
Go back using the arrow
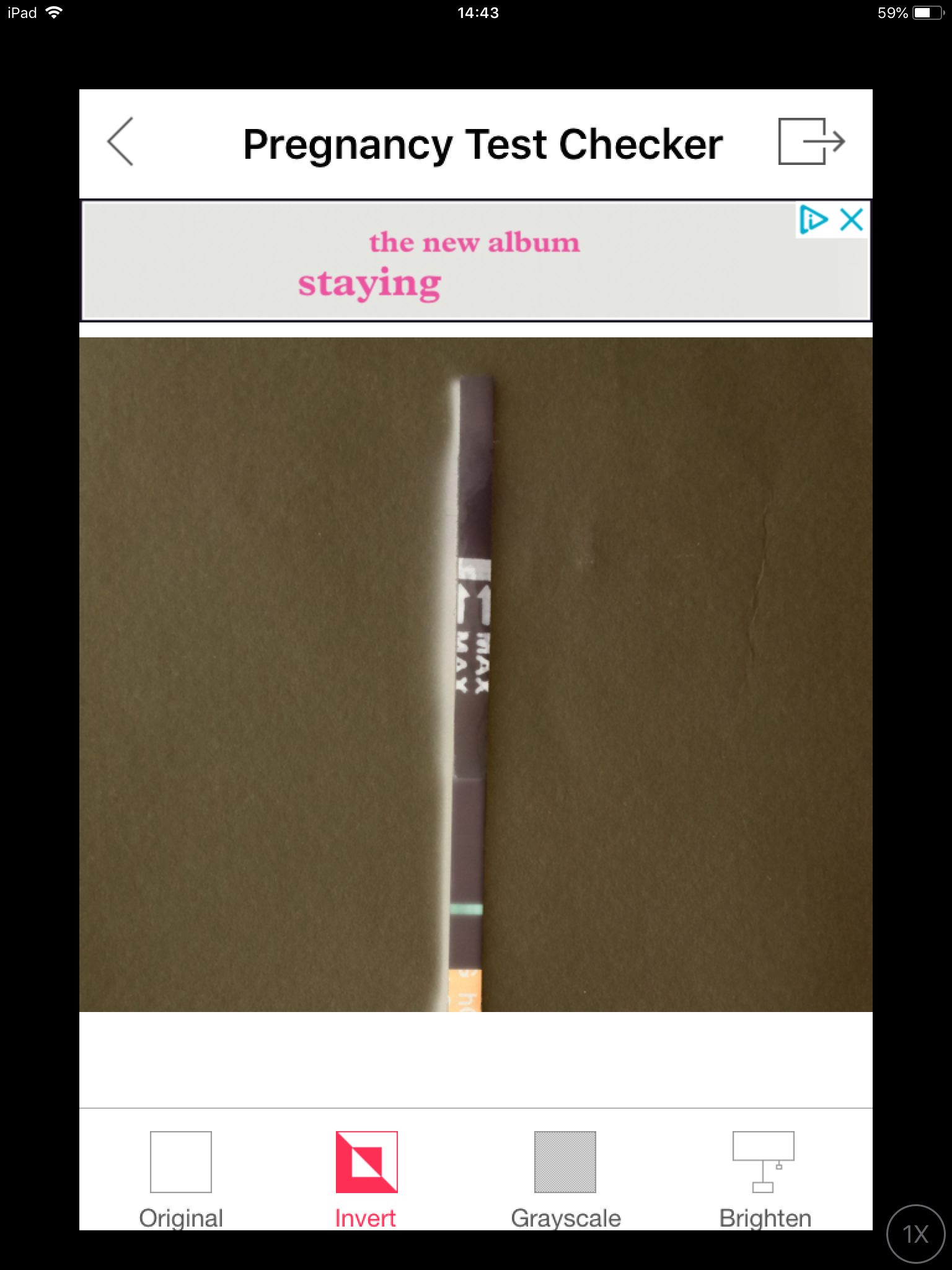pyautogui.click(x=121, y=141)
